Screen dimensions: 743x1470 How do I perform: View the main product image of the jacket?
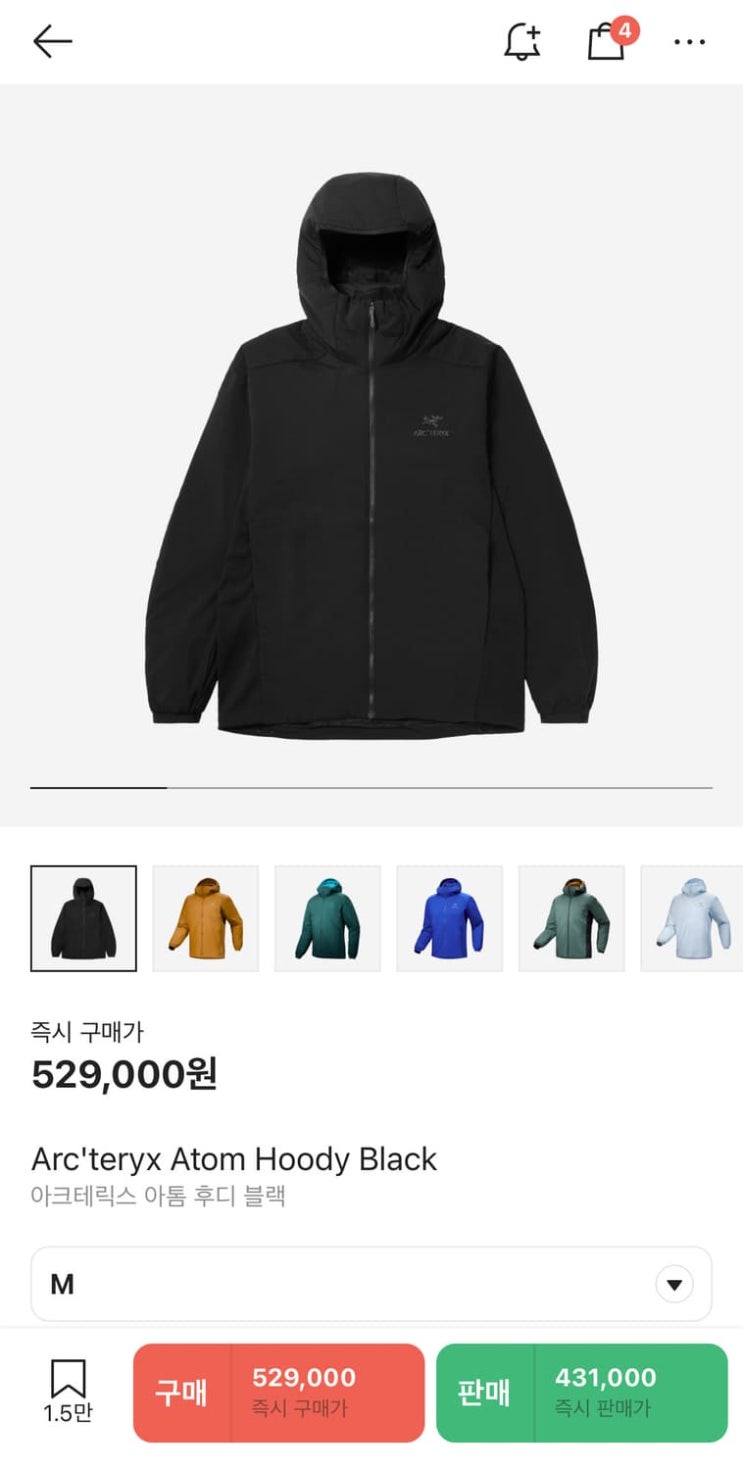coord(371,455)
